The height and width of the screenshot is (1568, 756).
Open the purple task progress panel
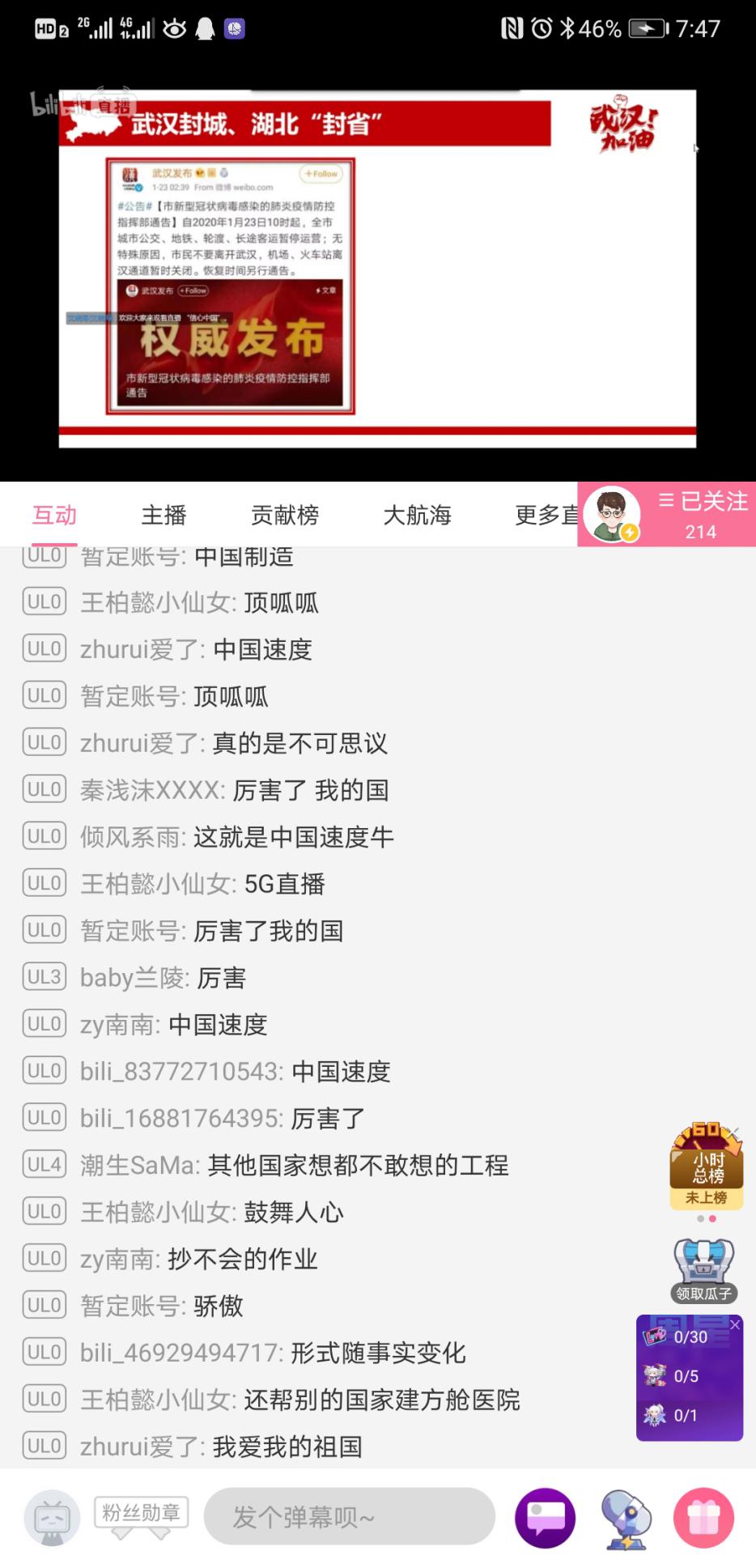coord(688,1378)
